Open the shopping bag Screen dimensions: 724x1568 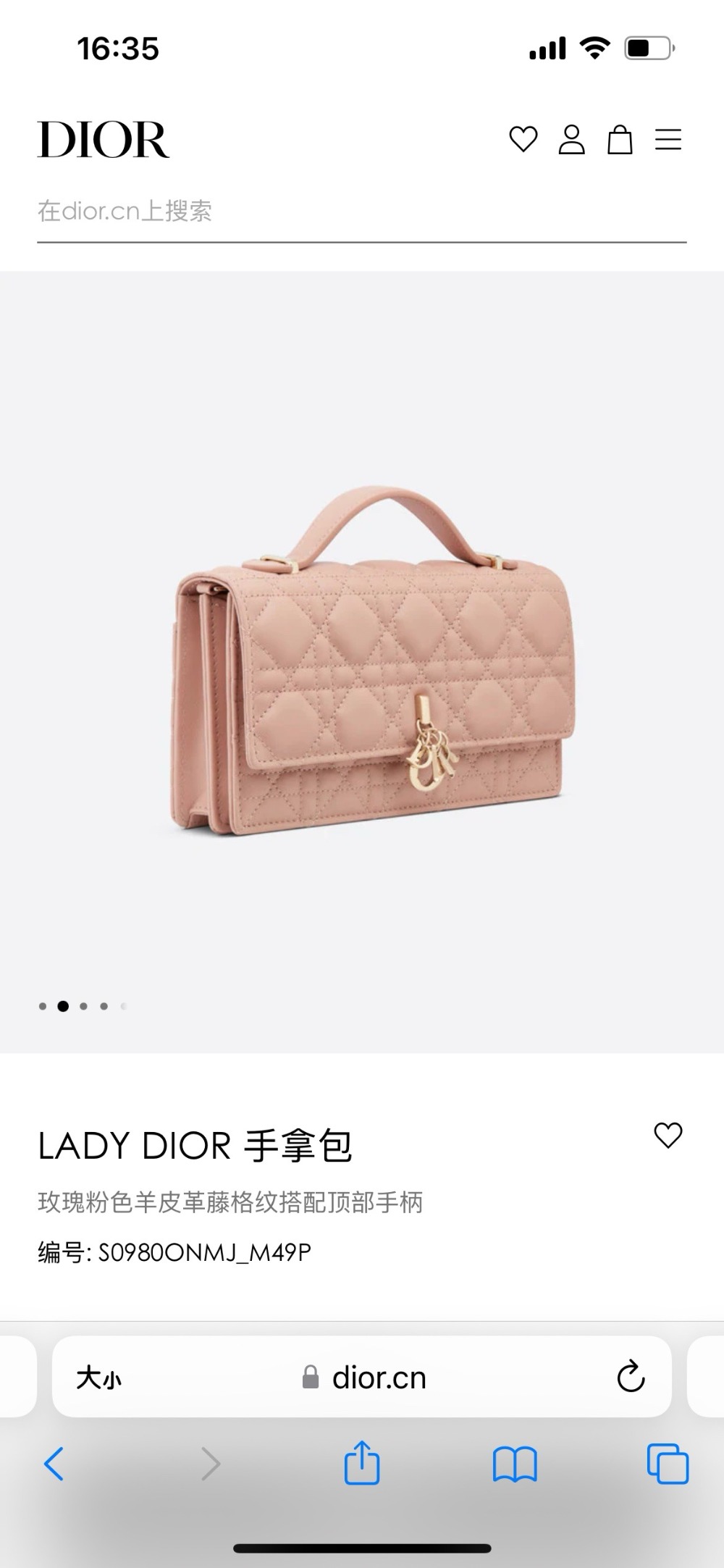pos(620,139)
